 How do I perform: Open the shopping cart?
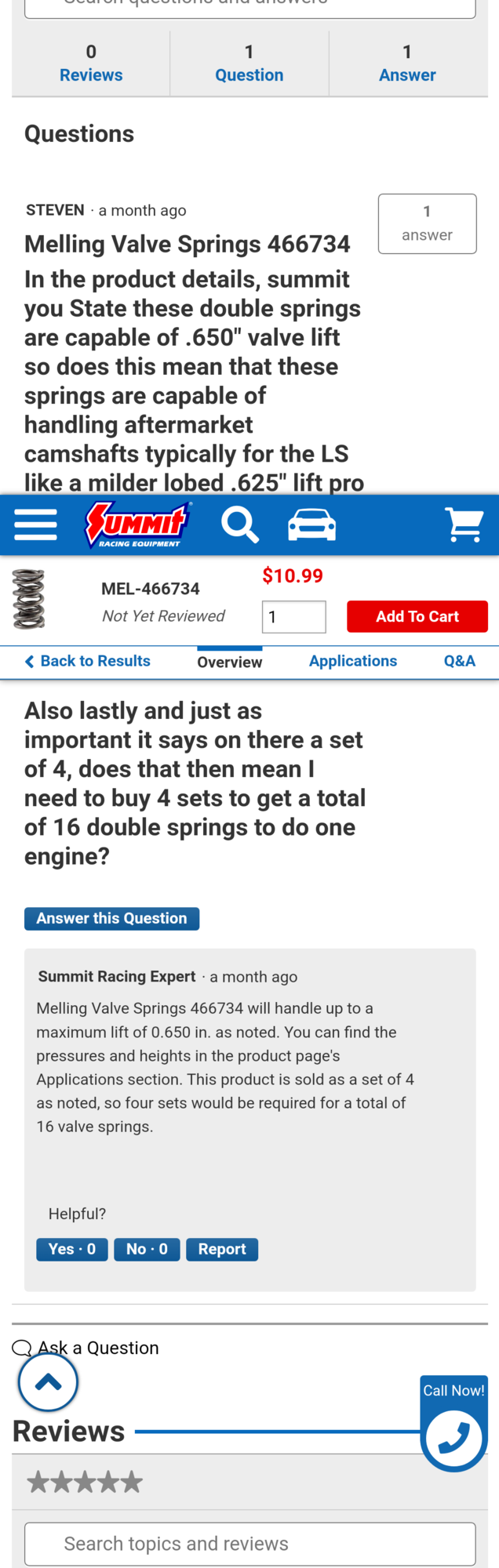click(464, 524)
